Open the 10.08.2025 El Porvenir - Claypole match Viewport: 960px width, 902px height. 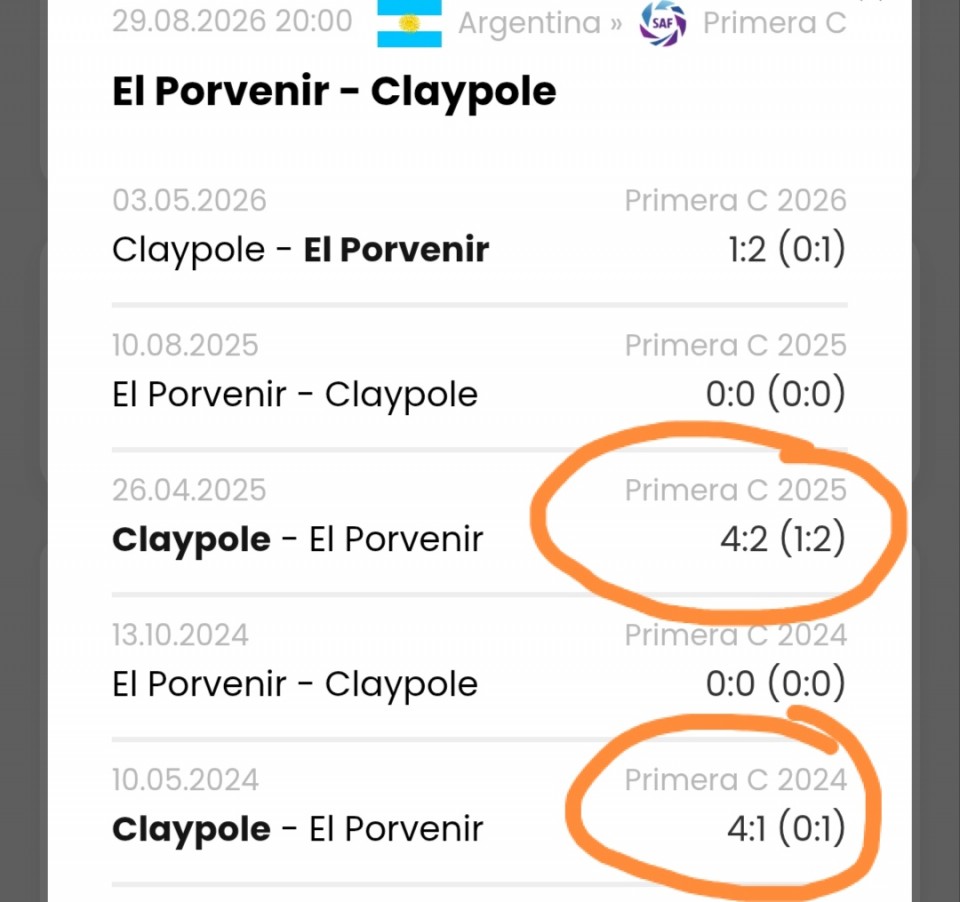pyautogui.click(x=479, y=372)
